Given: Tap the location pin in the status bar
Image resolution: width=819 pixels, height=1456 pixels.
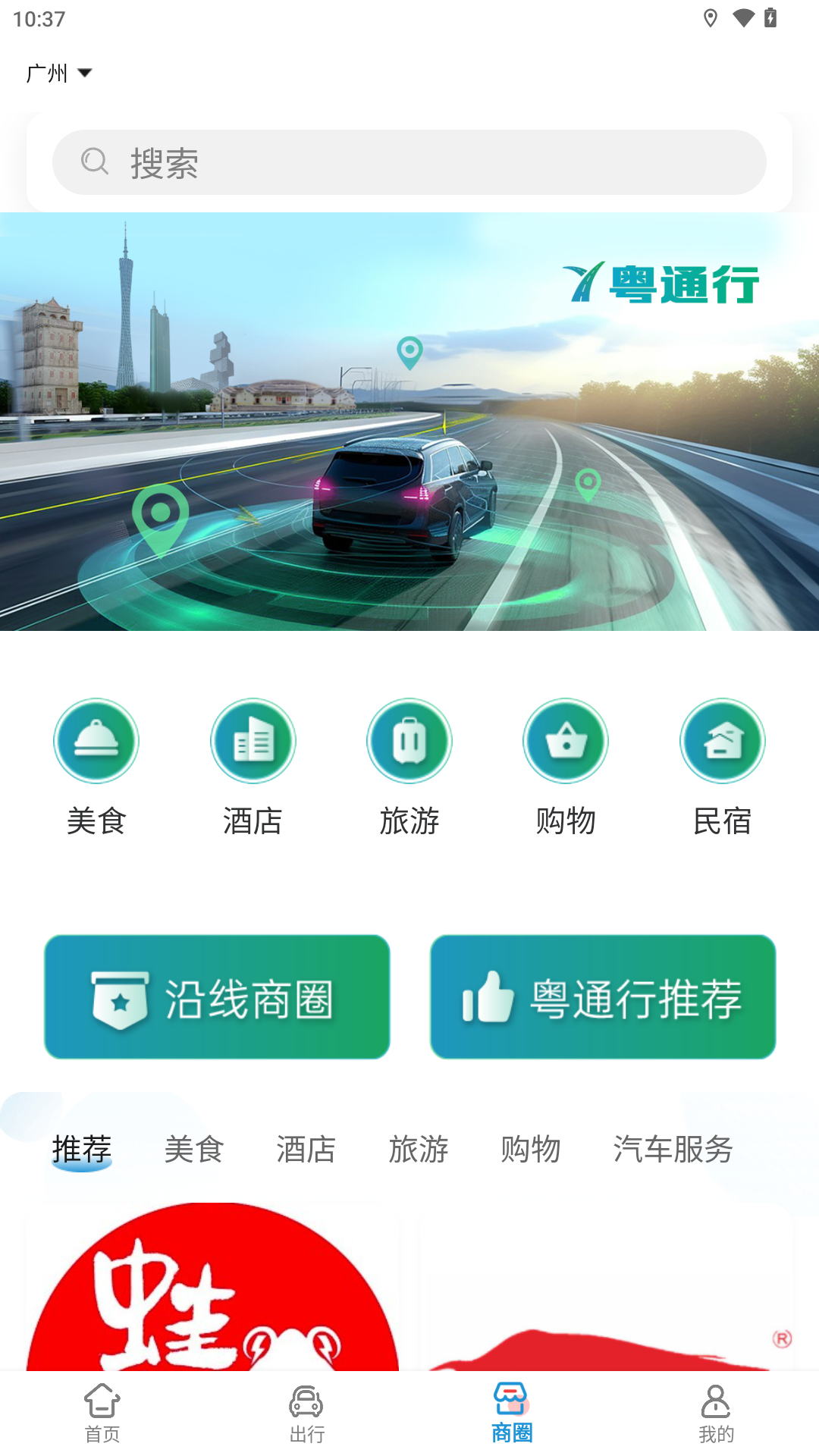Looking at the screenshot, I should pyautogui.click(x=711, y=17).
